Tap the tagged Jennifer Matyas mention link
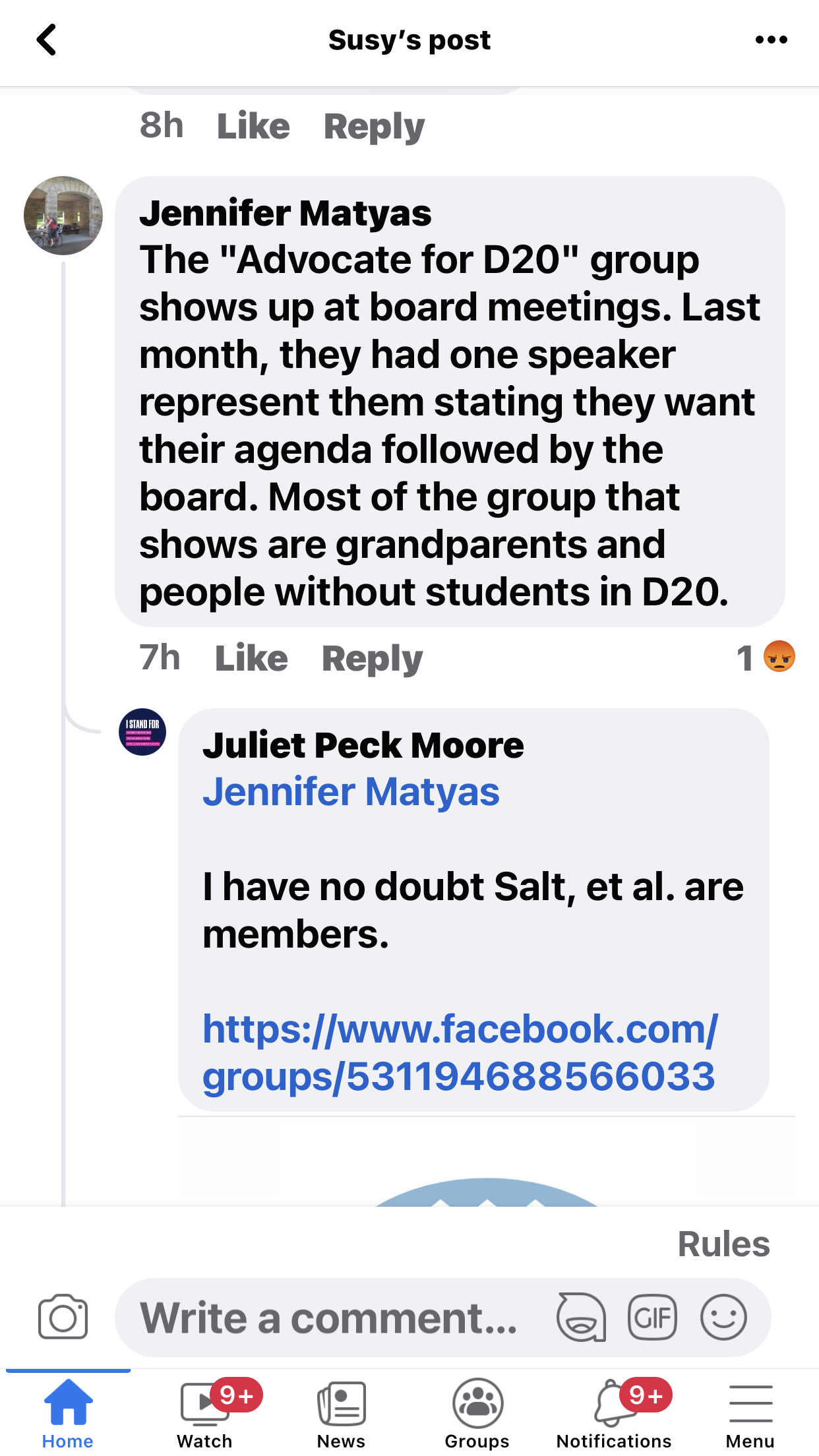Screen dimensions: 819x1456 351,792
